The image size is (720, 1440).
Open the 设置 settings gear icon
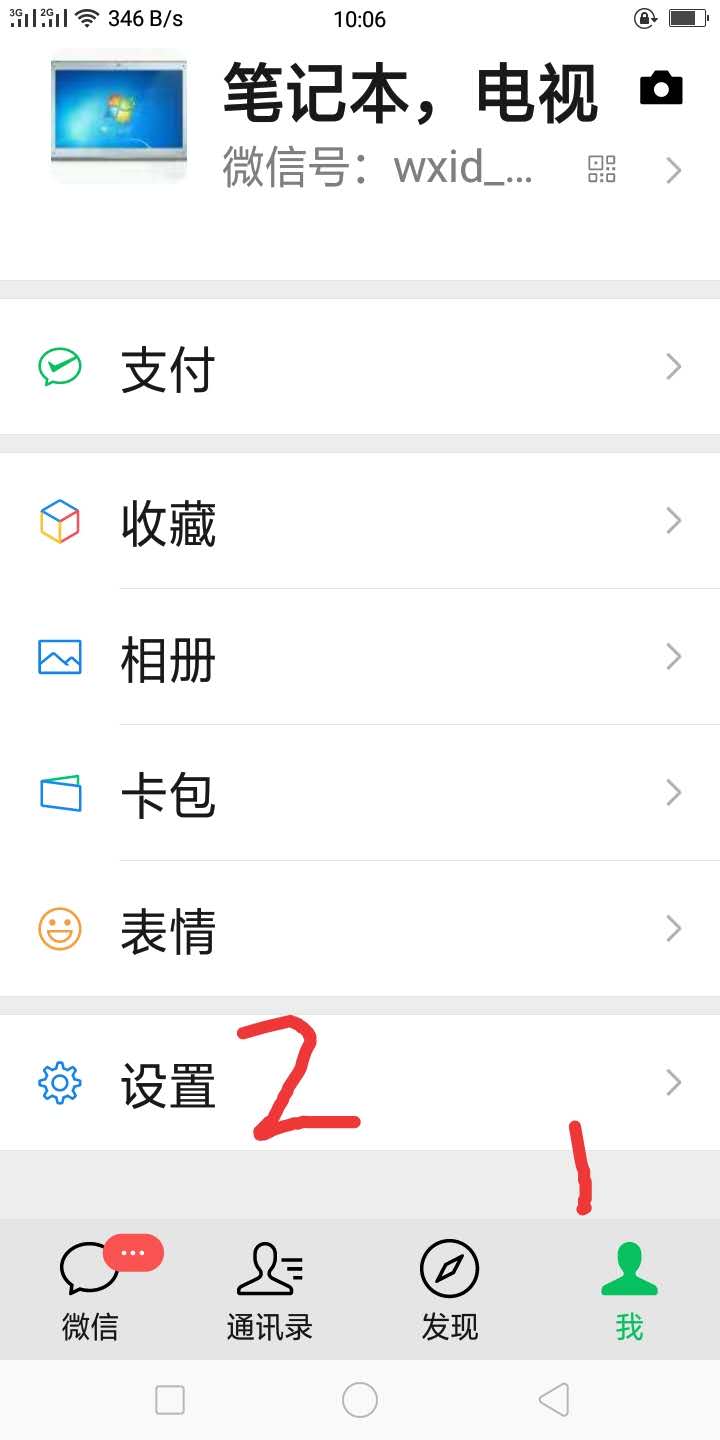pos(58,1082)
